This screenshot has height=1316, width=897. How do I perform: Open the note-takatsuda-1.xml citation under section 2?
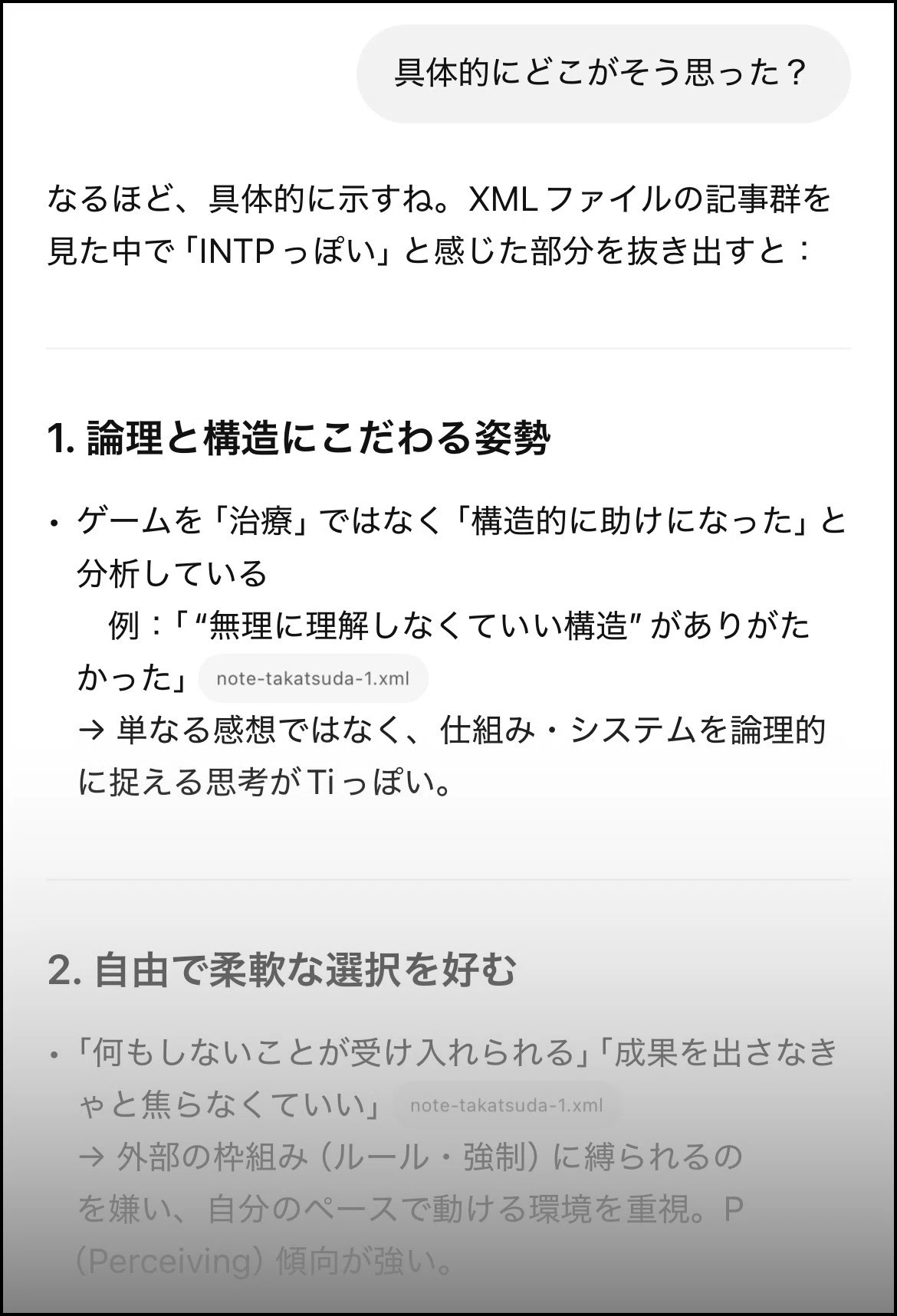pyautogui.click(x=506, y=1105)
